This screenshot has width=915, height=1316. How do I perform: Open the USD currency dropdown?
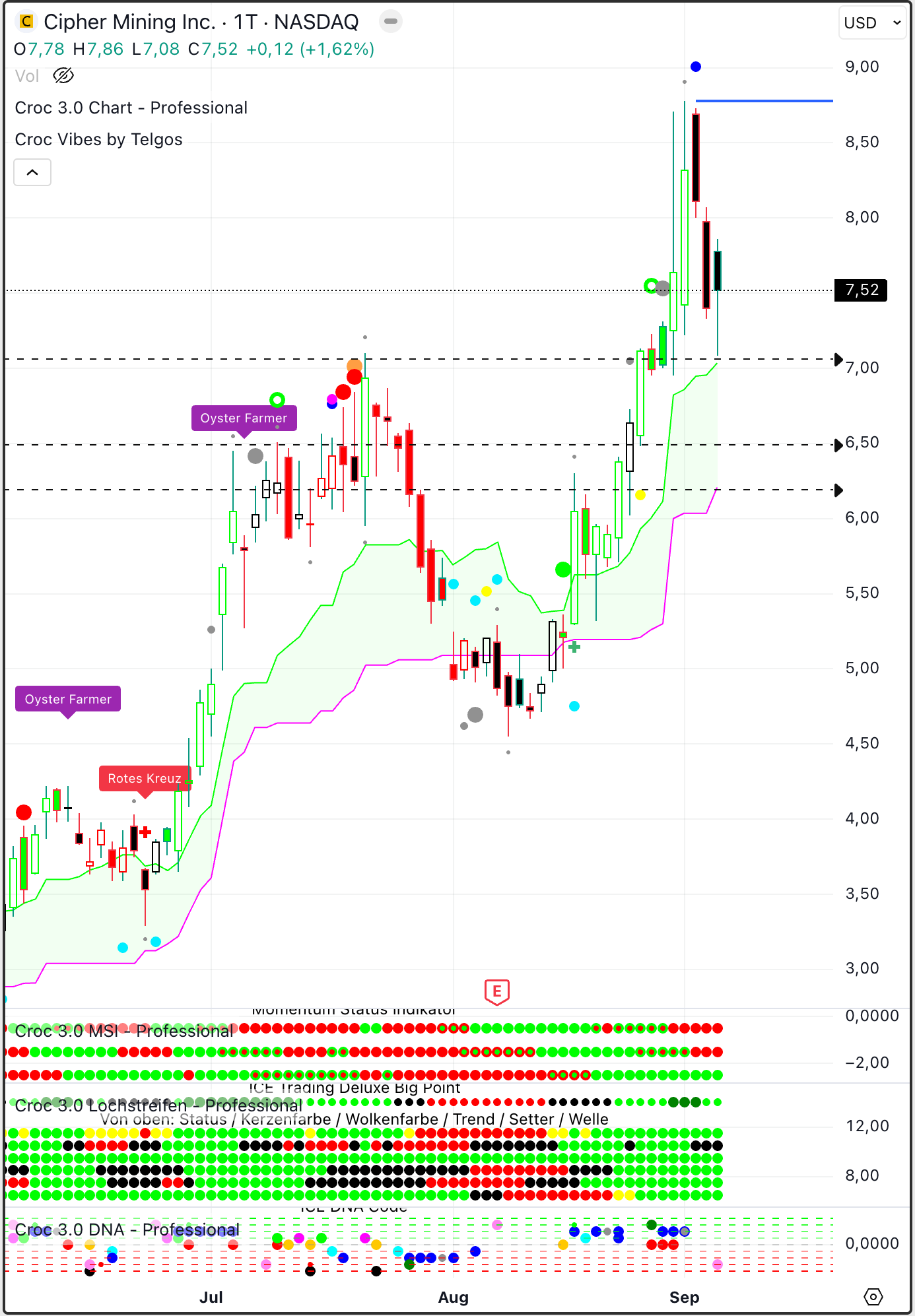871,23
